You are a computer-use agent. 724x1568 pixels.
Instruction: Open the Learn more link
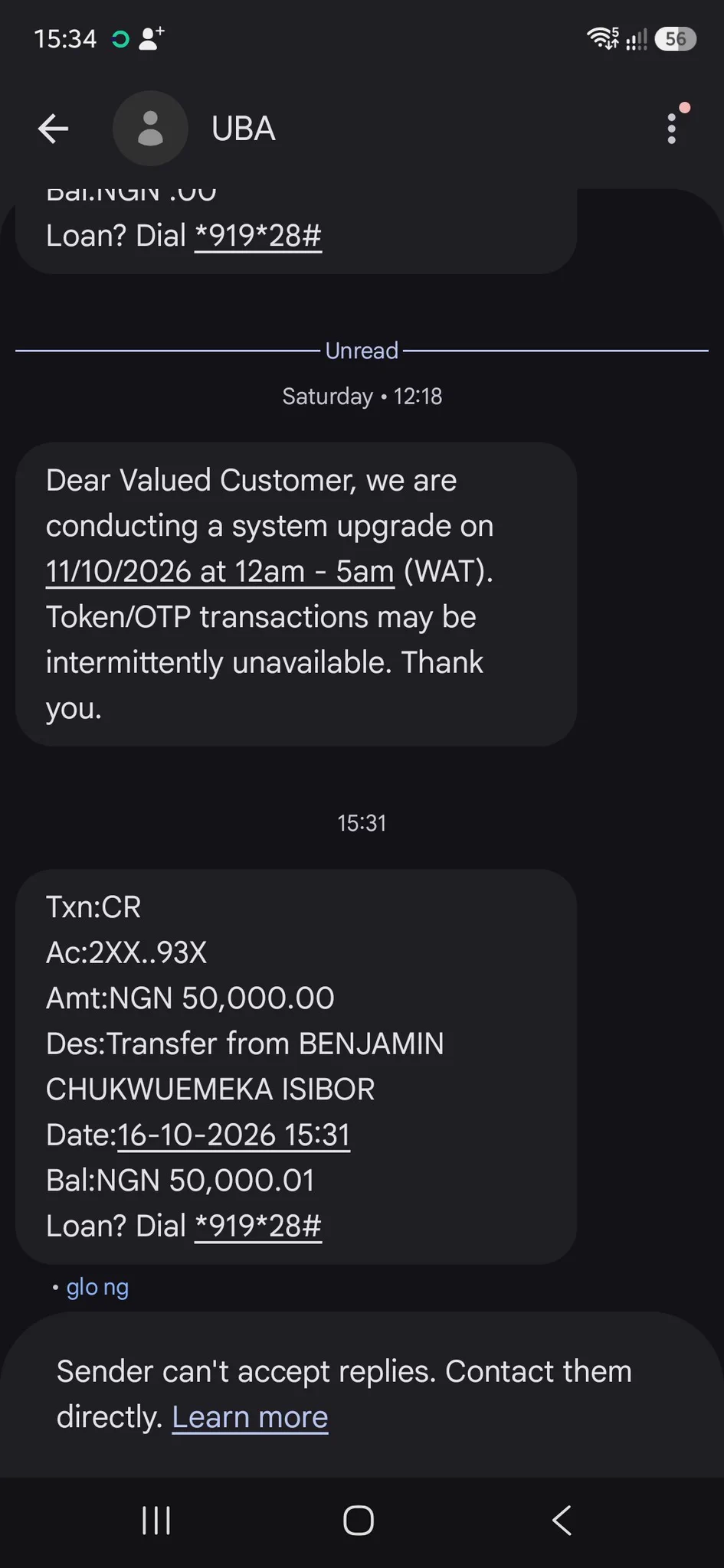[250, 1417]
